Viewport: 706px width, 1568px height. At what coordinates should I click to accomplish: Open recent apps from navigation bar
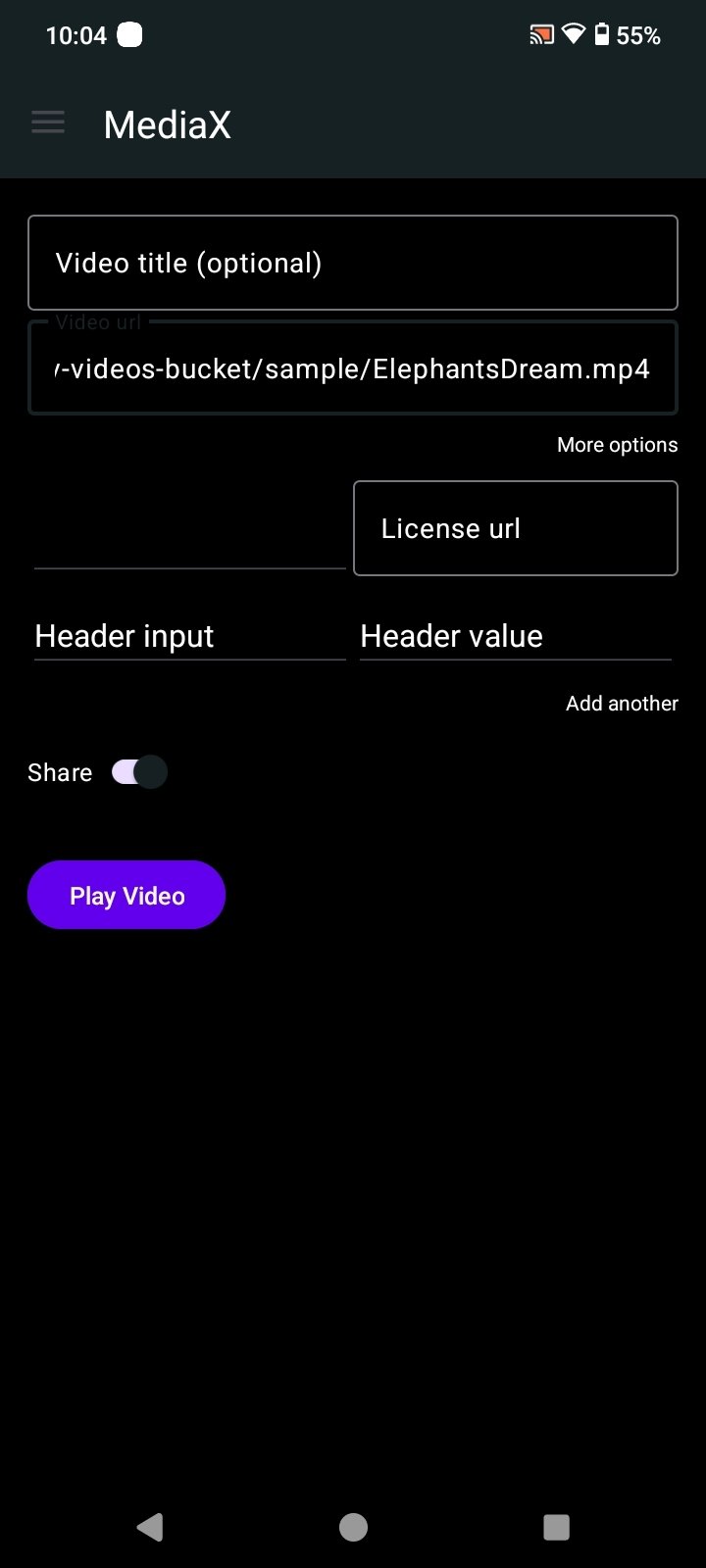click(x=556, y=1527)
